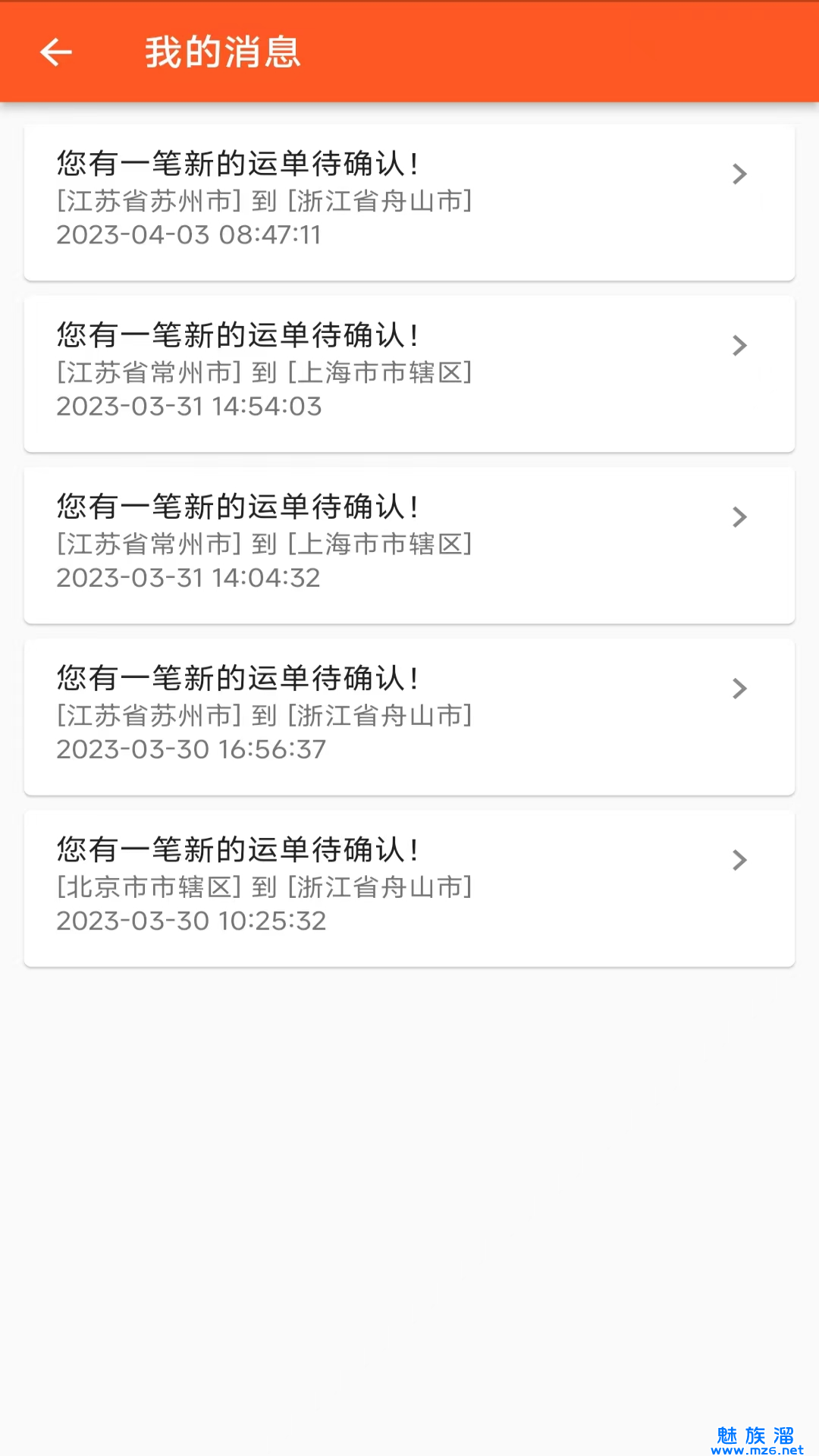The height and width of the screenshot is (1456, 819).
Task: Go back from 我的消息 page
Action: pyautogui.click(x=56, y=52)
